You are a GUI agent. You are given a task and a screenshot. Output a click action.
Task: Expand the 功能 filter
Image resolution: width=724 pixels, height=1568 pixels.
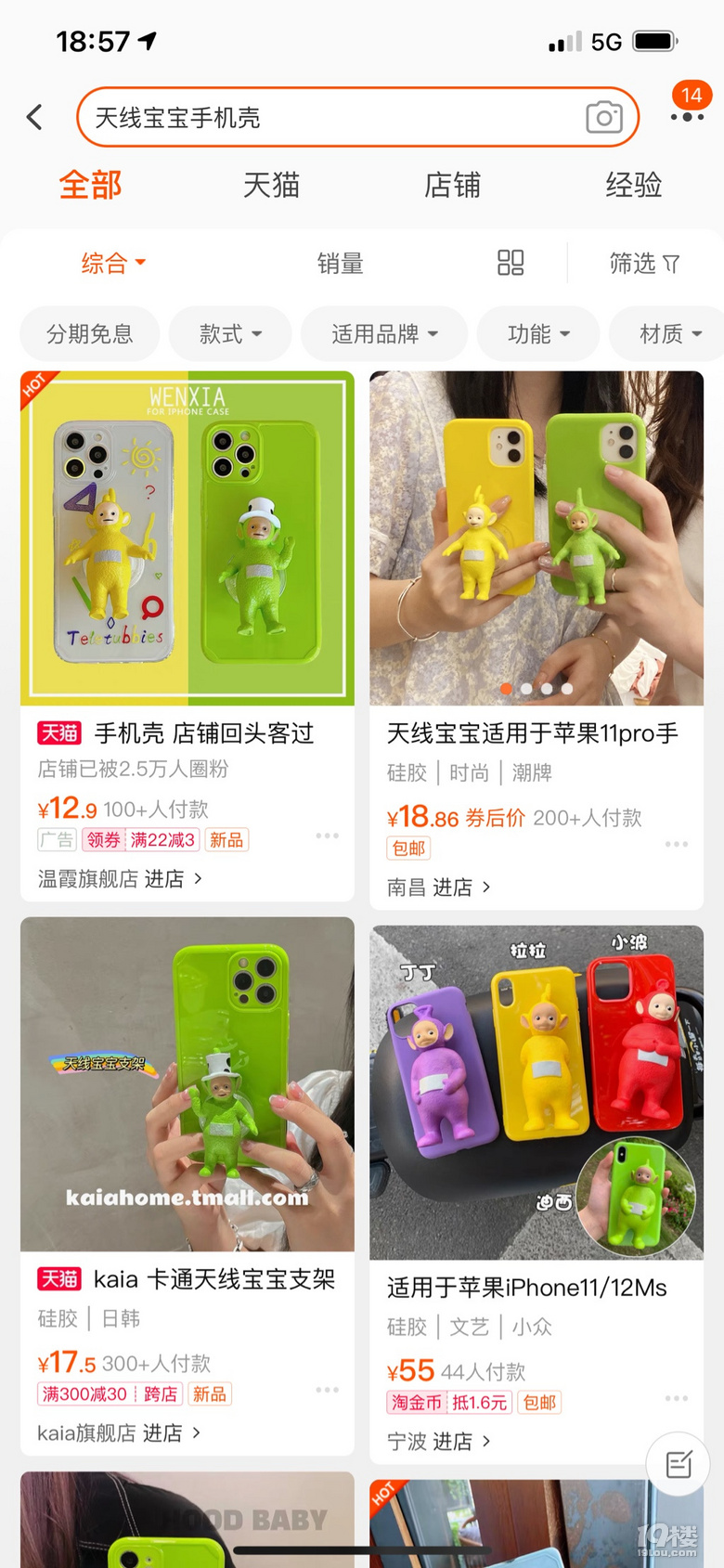pyautogui.click(x=538, y=334)
